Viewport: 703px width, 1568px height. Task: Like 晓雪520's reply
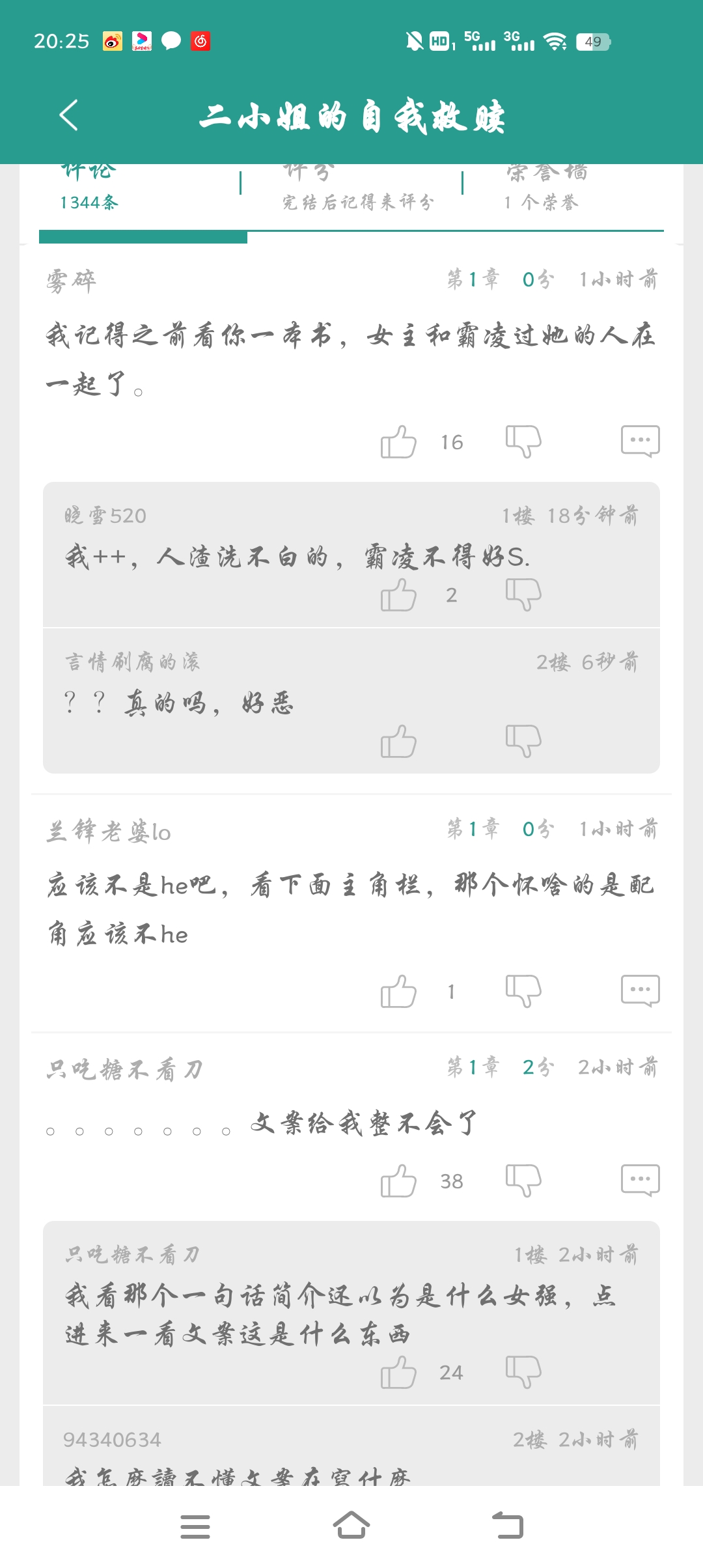(398, 595)
